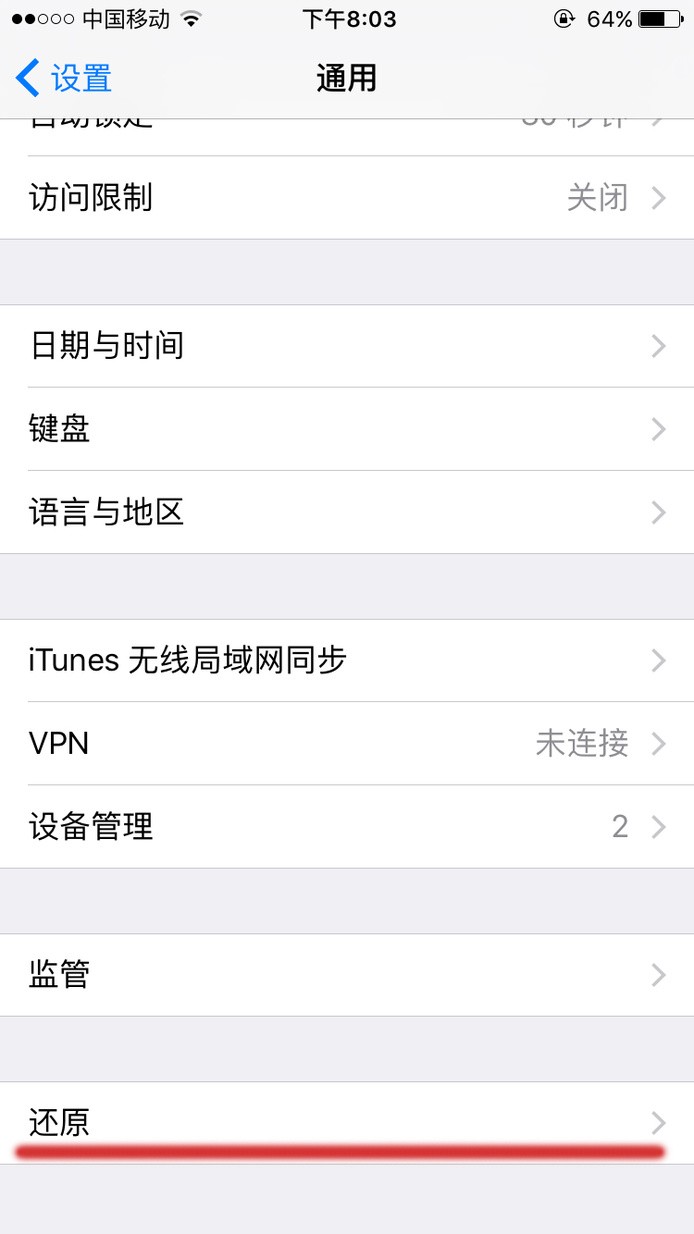Open 监管 row
This screenshot has height=1234, width=694.
[347, 974]
